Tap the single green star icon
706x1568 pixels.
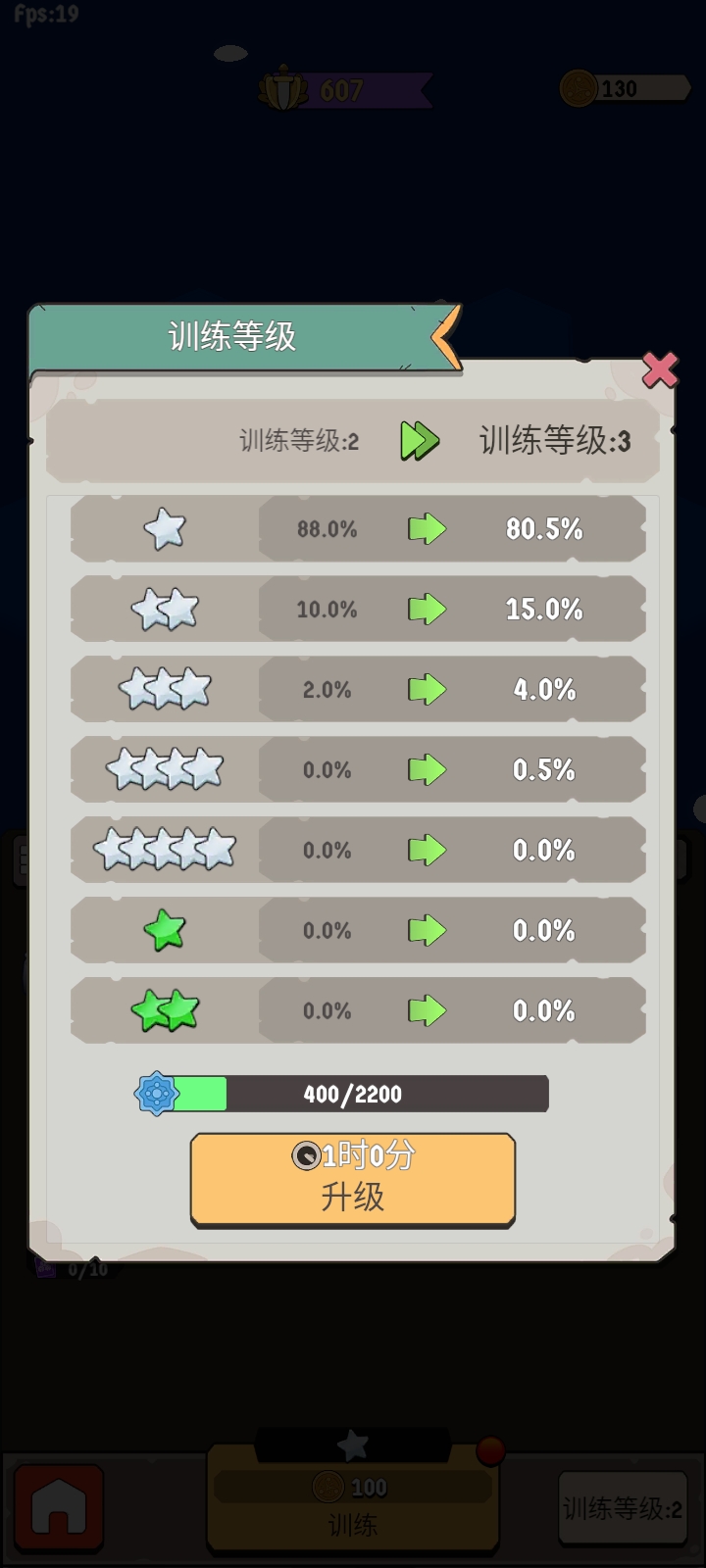point(165,930)
